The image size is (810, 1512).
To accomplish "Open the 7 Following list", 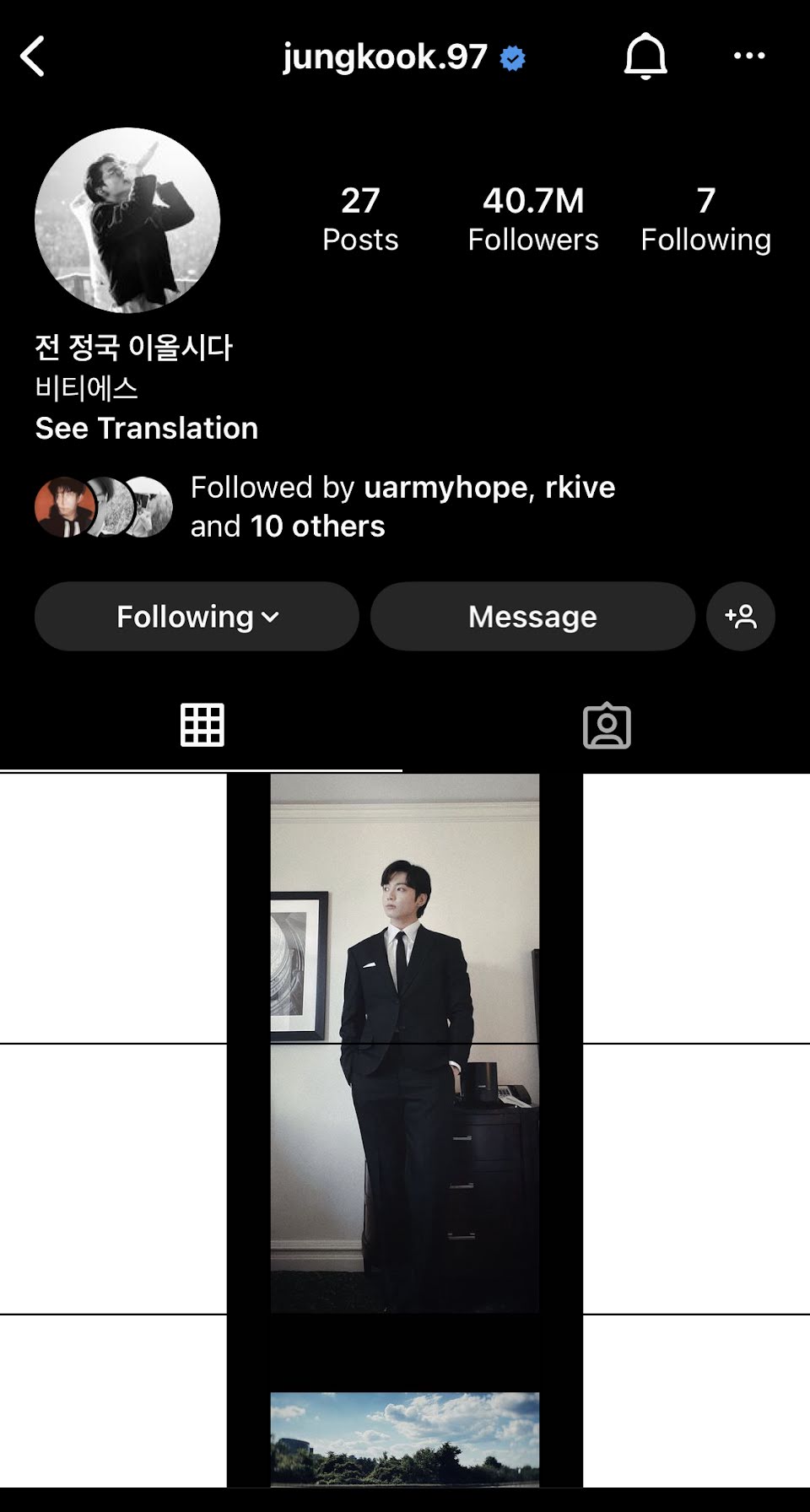I will click(x=705, y=219).
